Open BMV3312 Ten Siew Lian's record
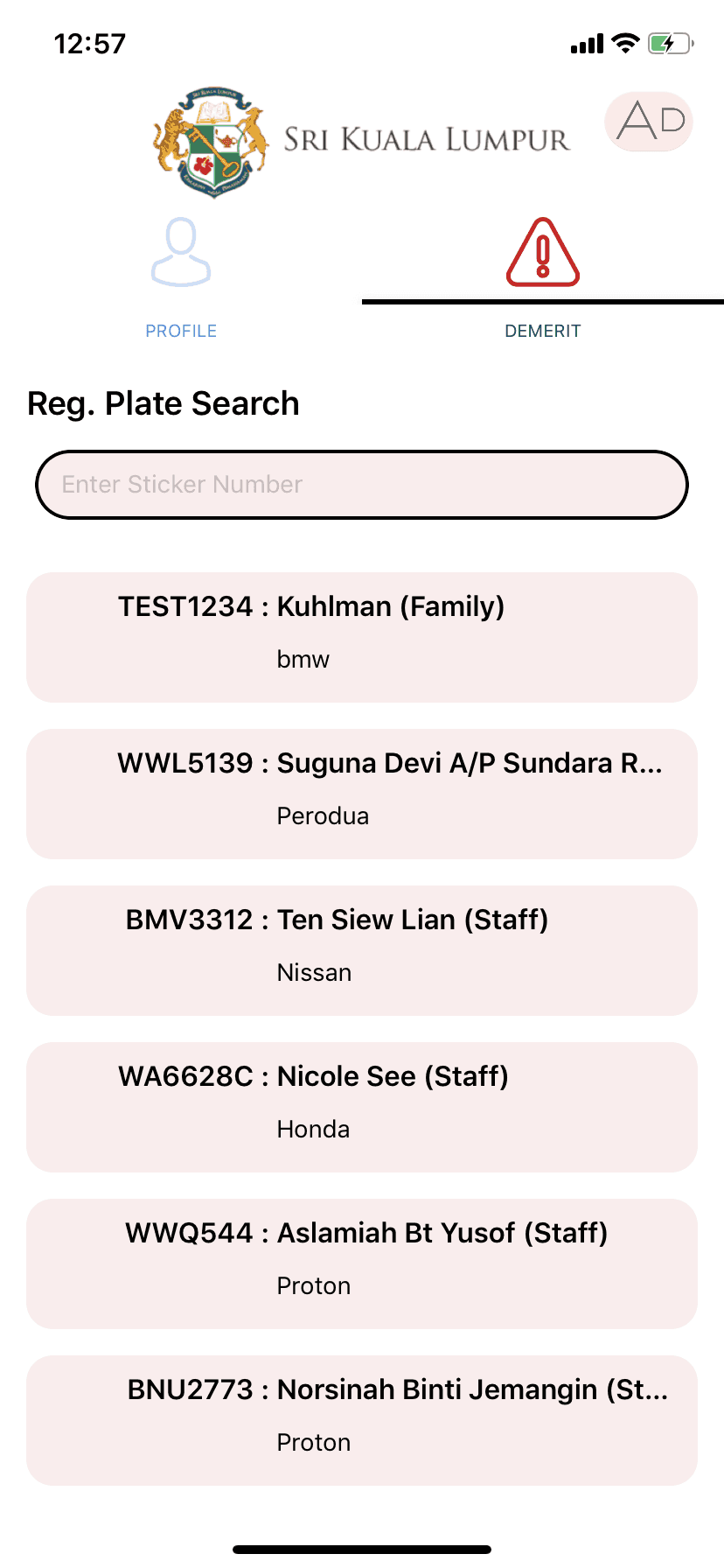 click(x=361, y=950)
